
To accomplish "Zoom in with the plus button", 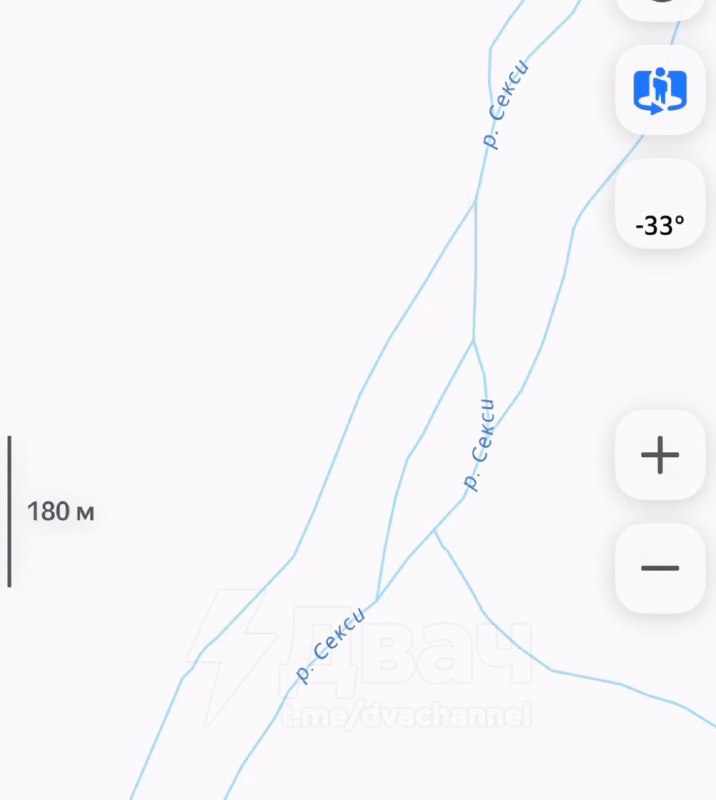I will coord(660,455).
